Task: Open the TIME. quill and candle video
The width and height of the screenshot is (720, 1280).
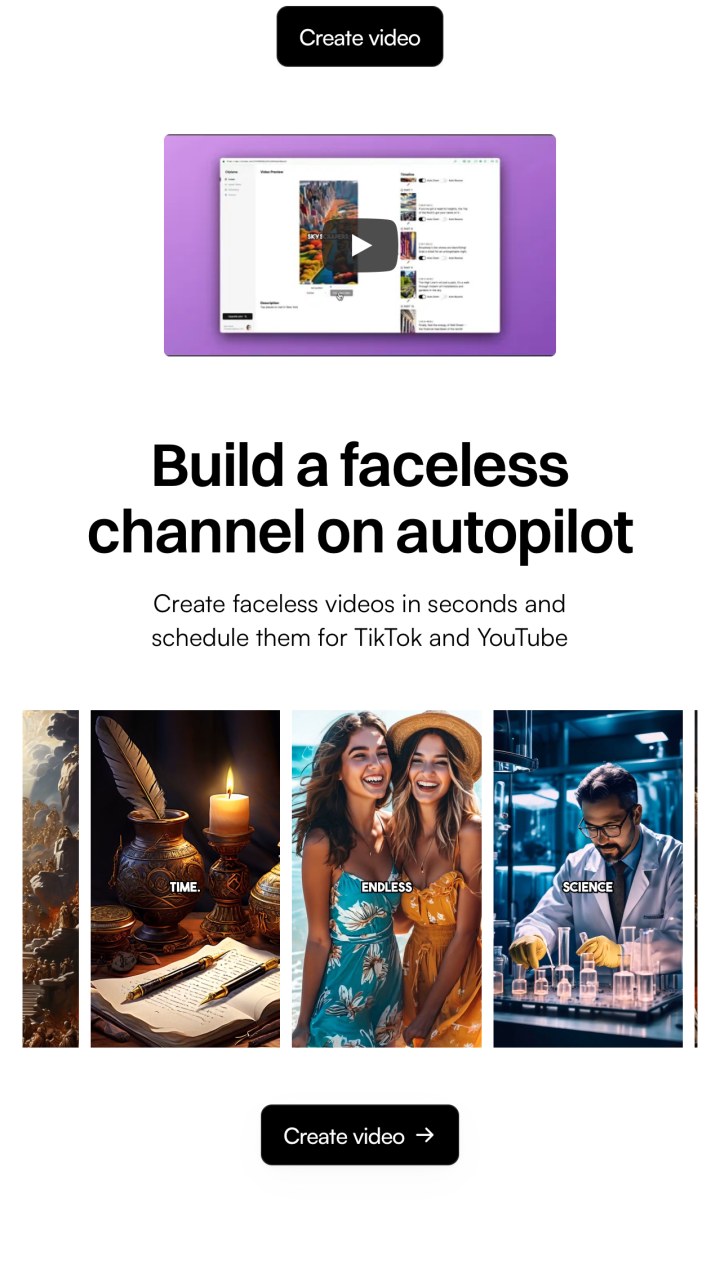Action: click(x=185, y=879)
